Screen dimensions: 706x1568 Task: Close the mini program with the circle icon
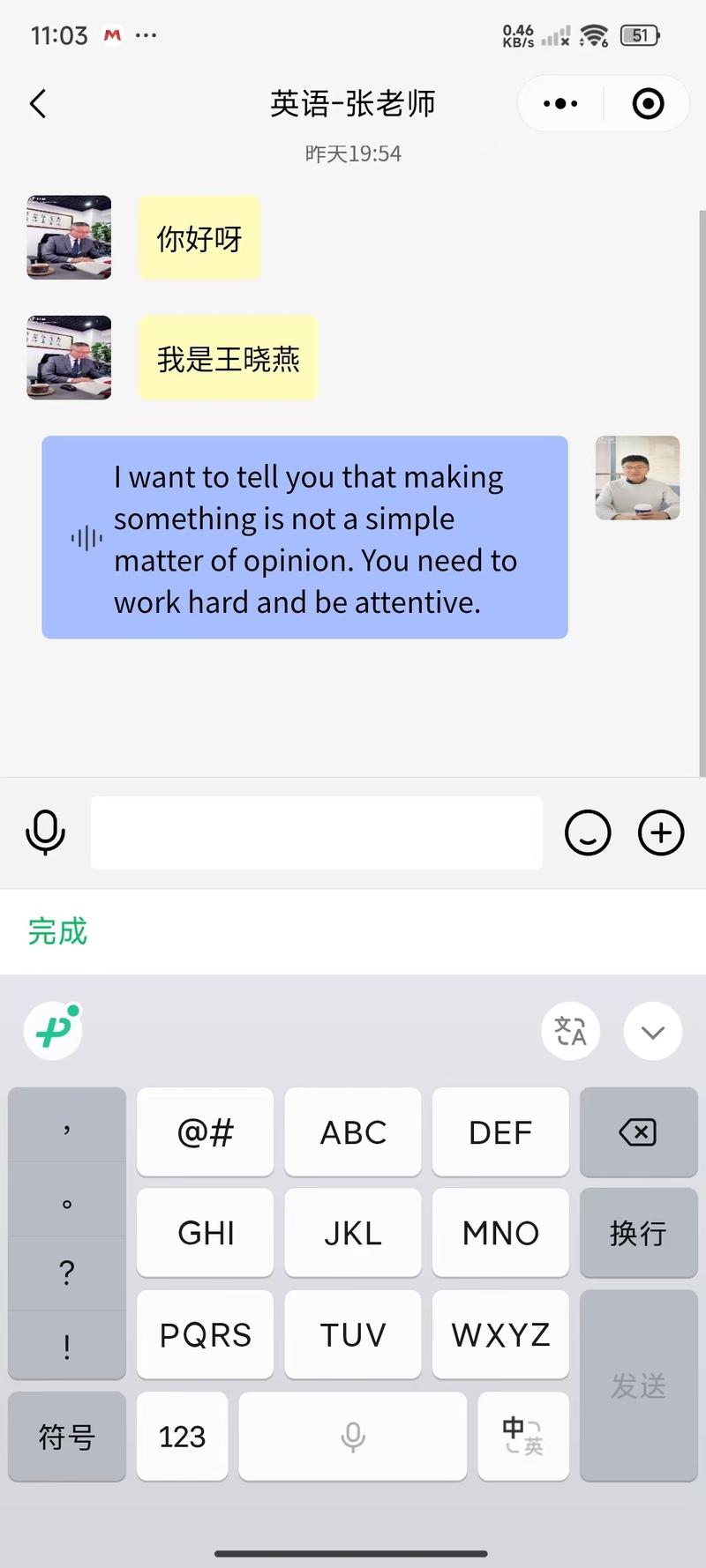tap(648, 104)
